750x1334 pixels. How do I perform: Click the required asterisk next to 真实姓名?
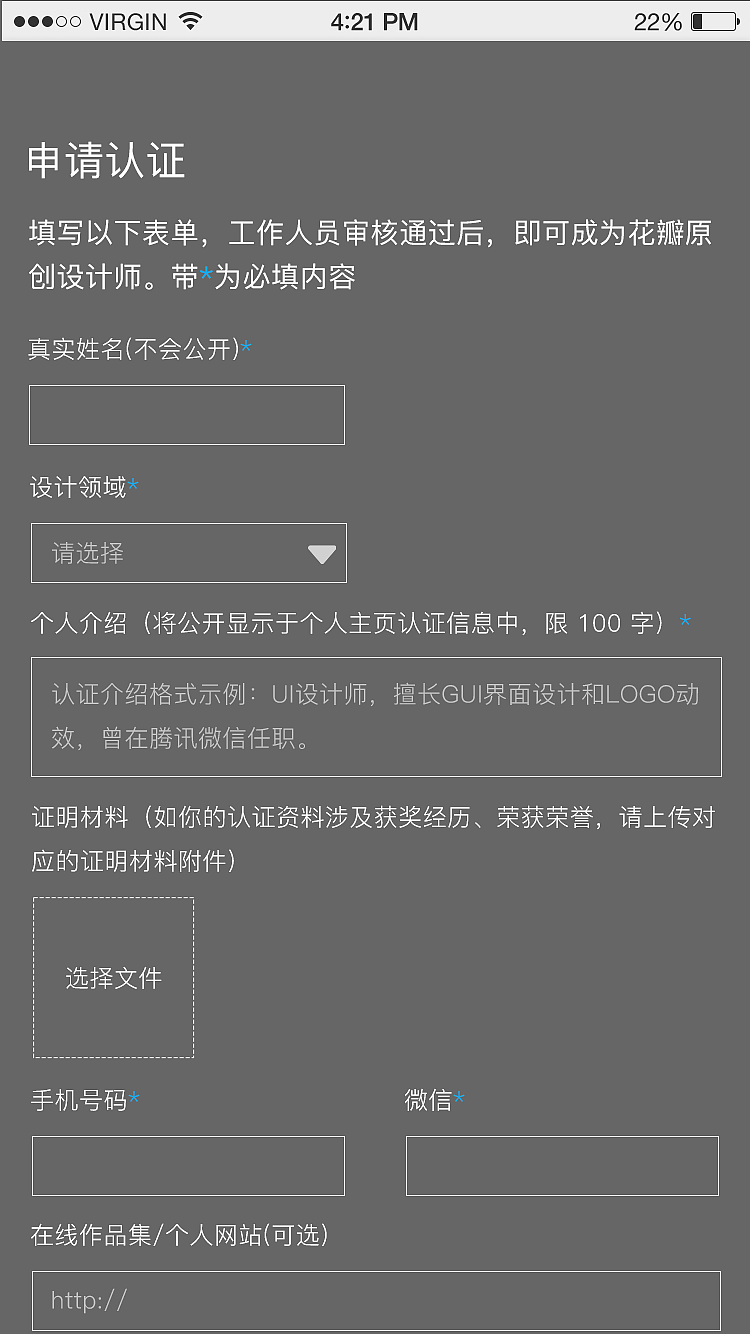244,345
